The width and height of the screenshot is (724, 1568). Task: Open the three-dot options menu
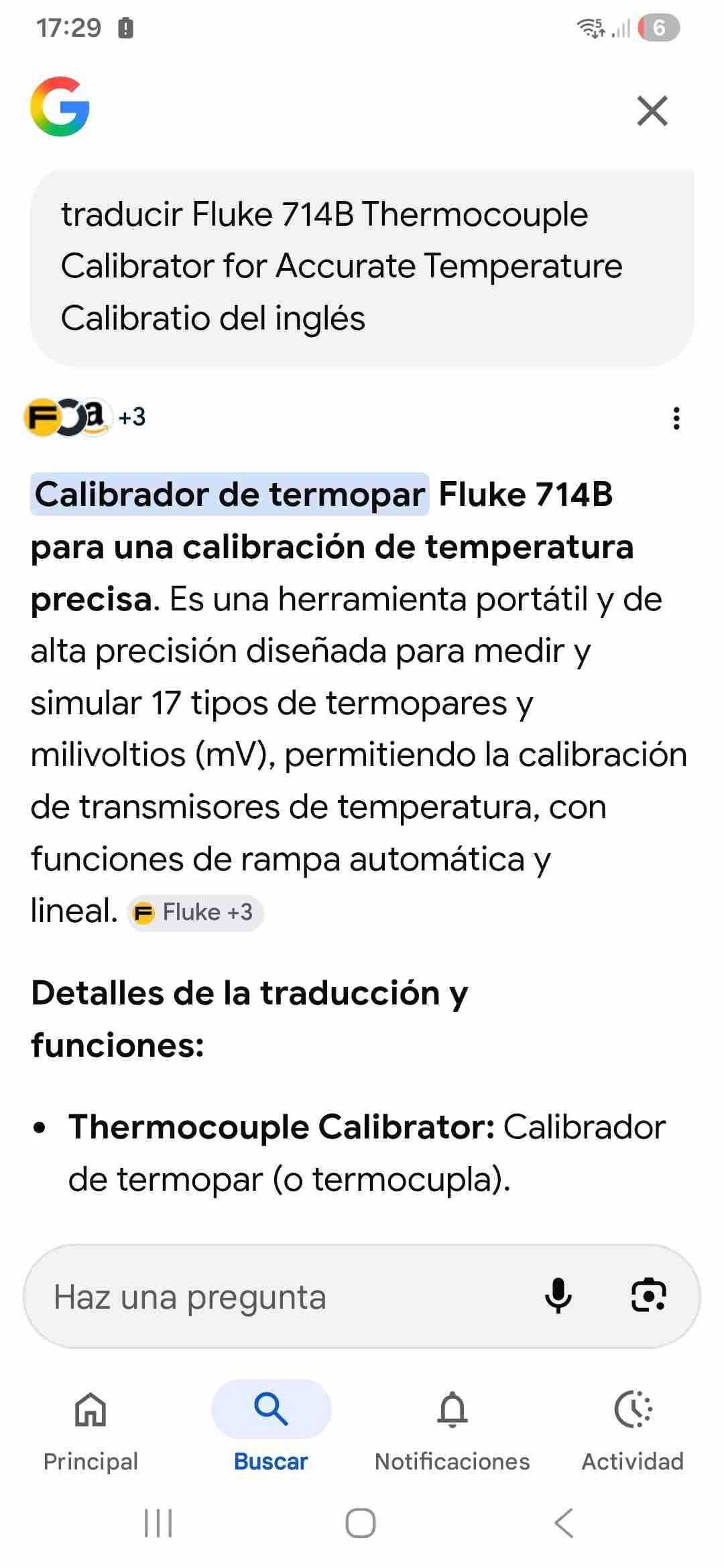[676, 418]
